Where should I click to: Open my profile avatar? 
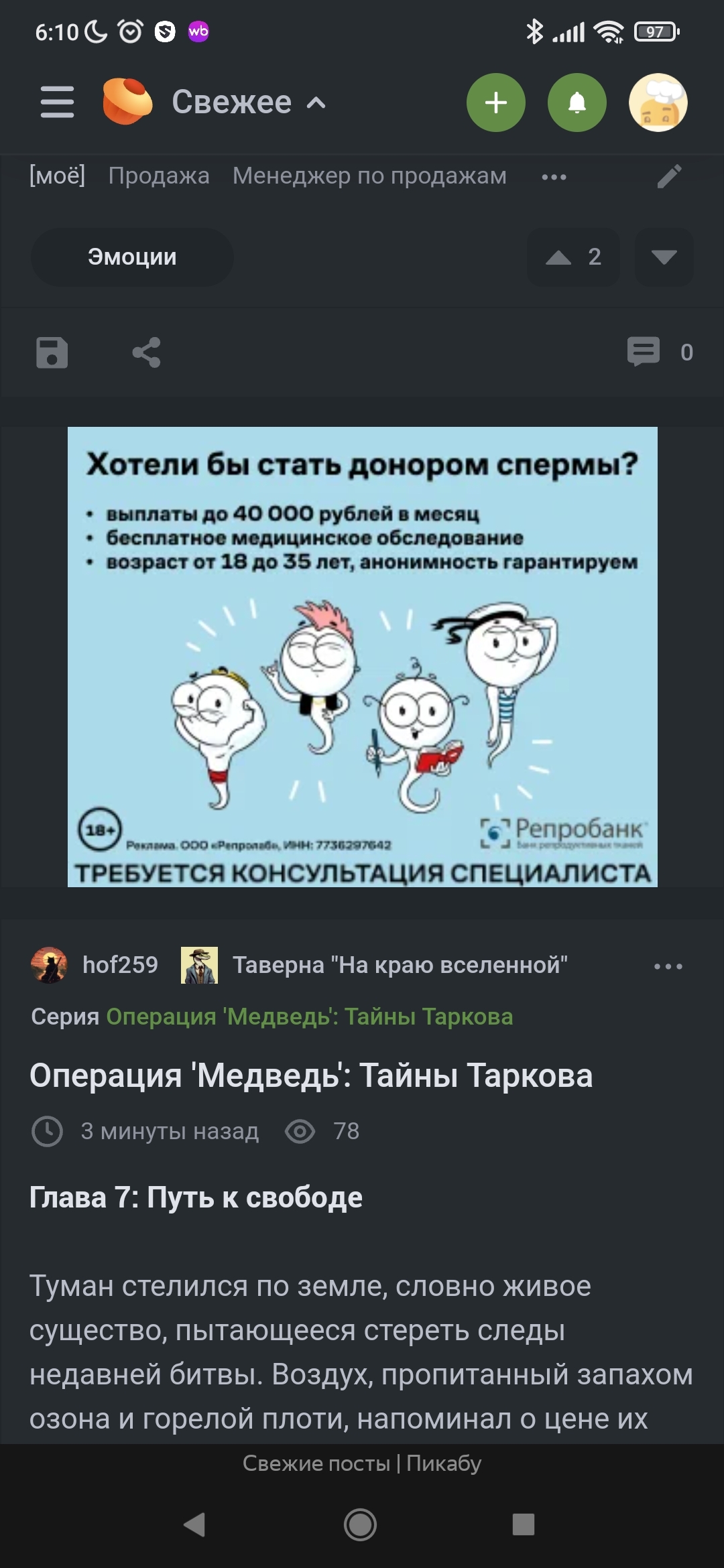click(x=658, y=103)
